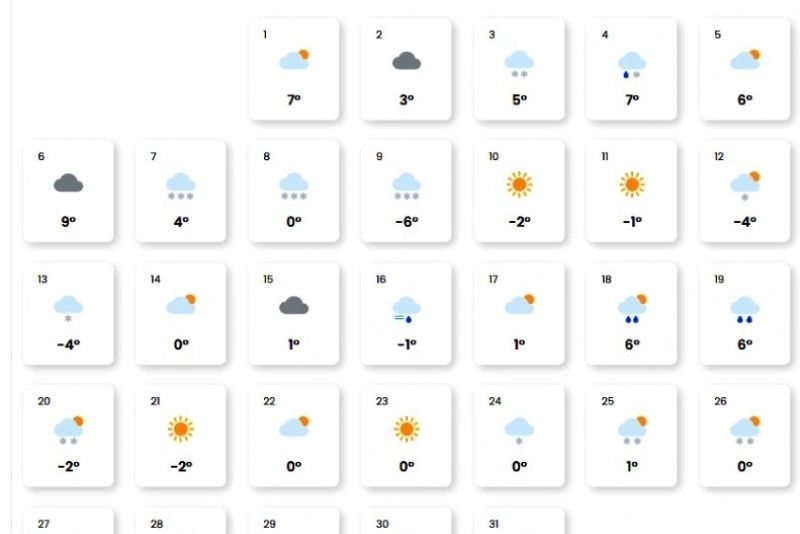Tap the day 4 card showing 7°

click(632, 69)
